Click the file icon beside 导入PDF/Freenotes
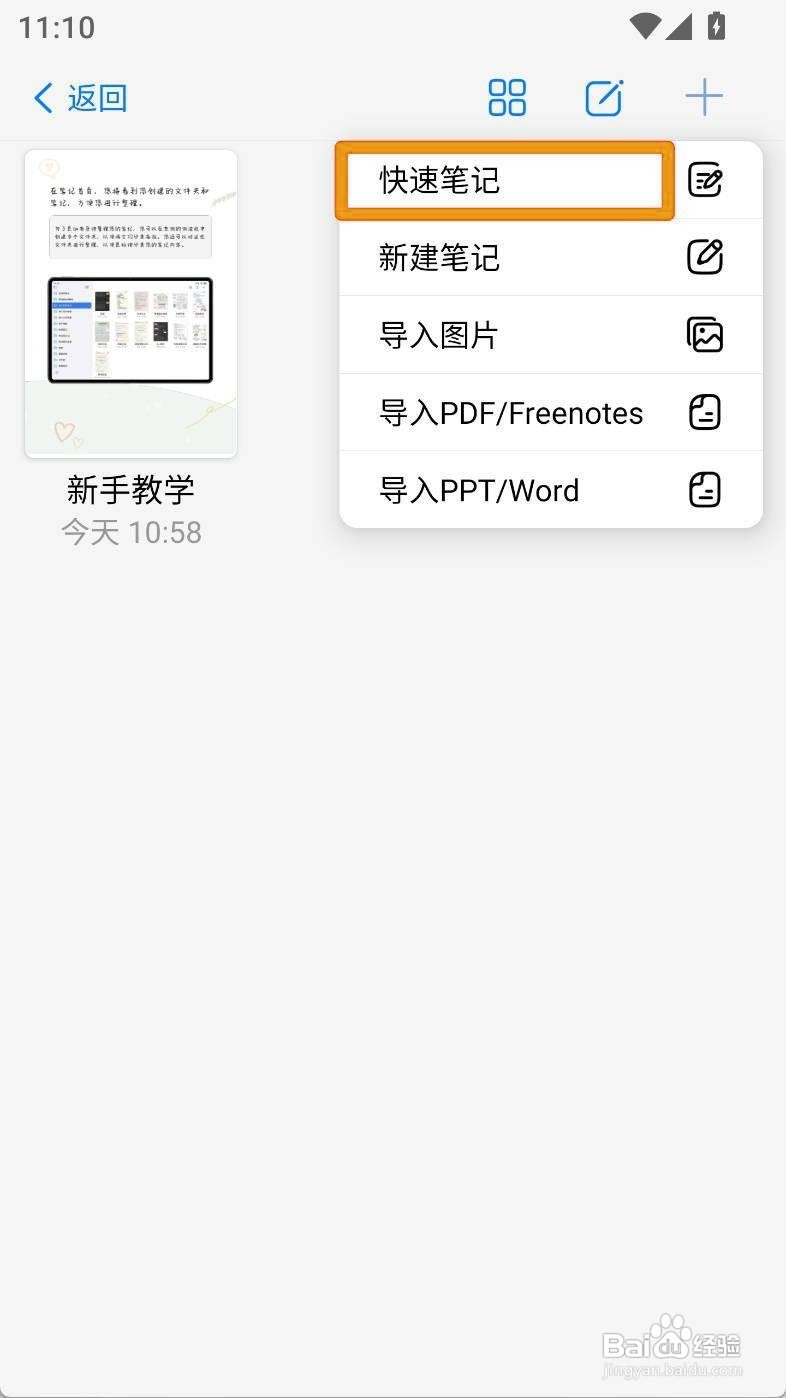The image size is (786, 1398). 706,412
